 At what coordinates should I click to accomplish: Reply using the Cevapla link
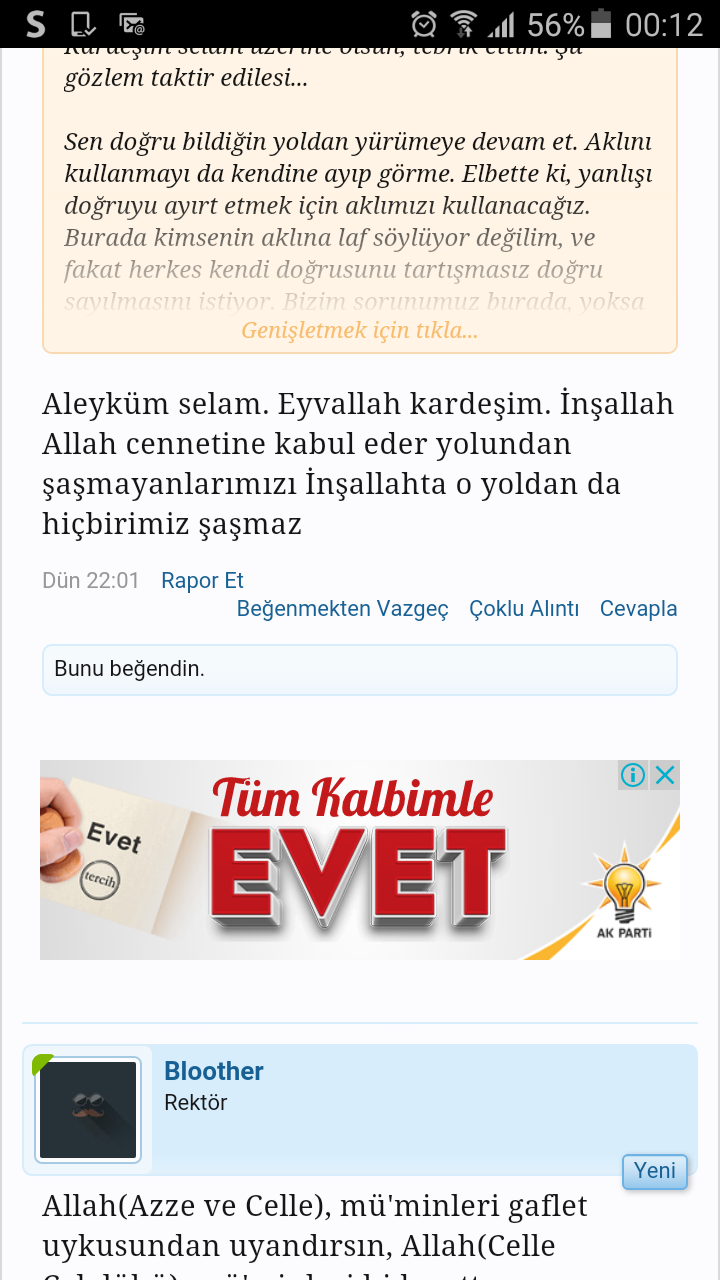pos(638,609)
